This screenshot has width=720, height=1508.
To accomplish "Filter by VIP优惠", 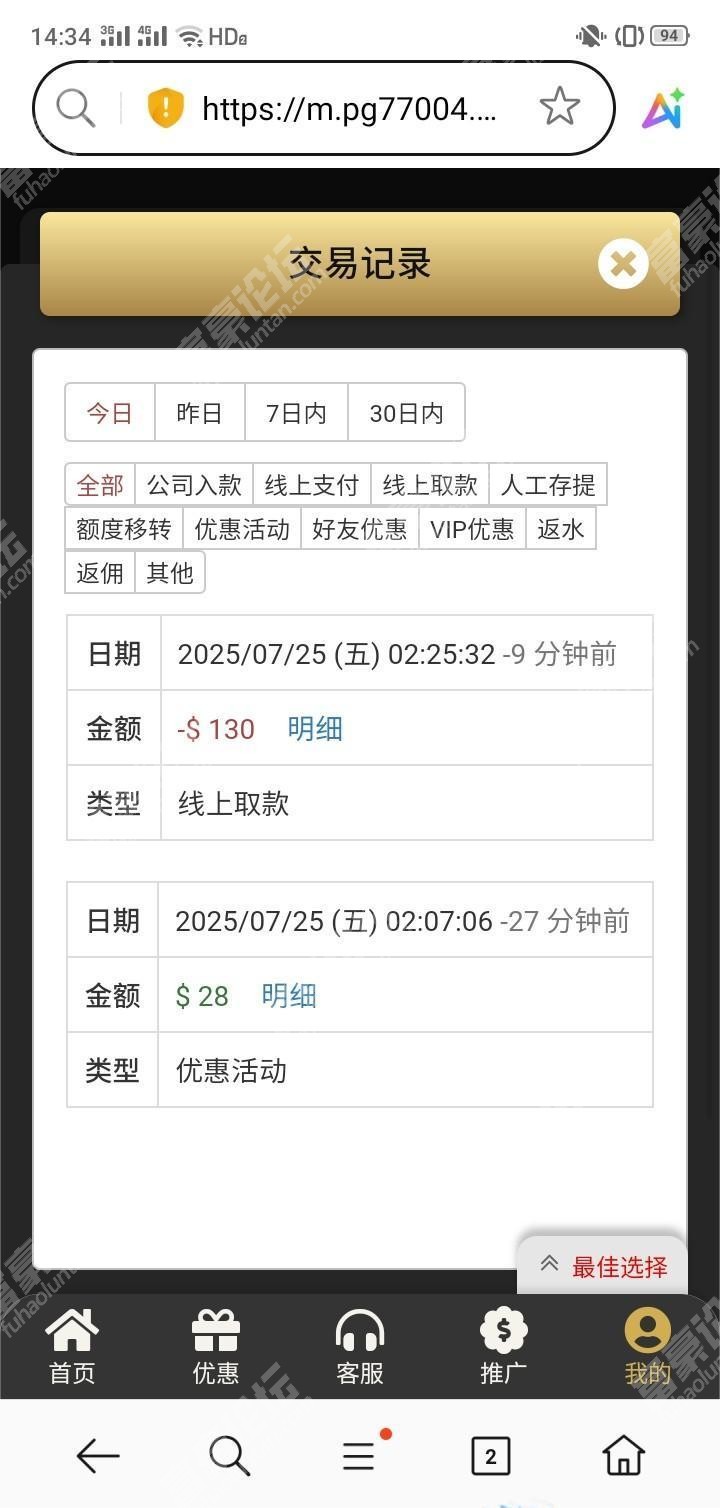I will point(472,529).
